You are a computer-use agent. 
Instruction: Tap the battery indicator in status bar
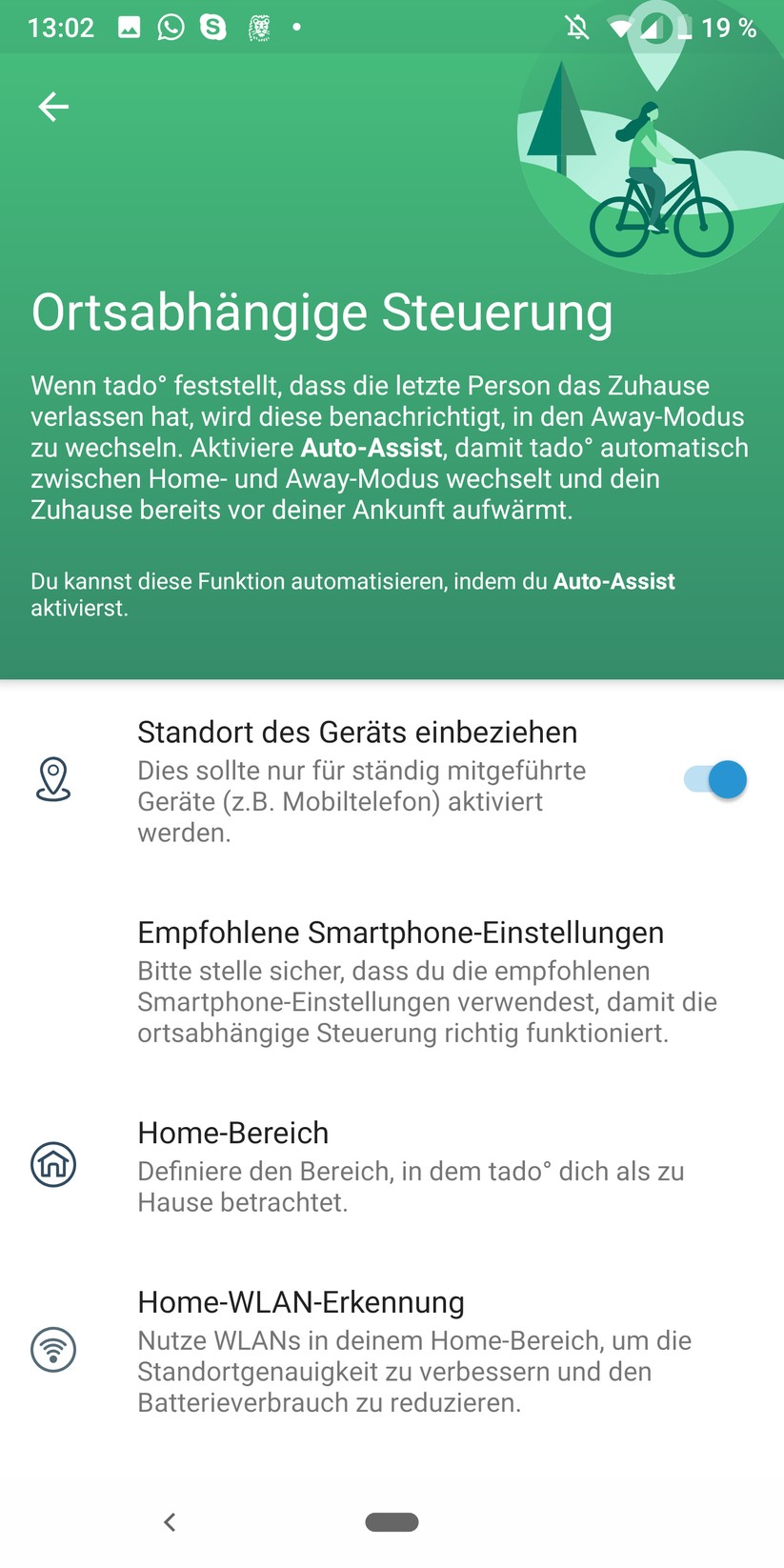coord(684,27)
